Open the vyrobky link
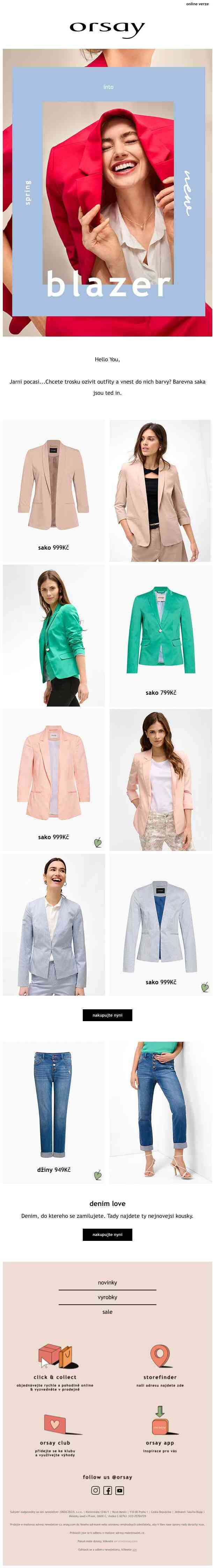Image resolution: width=213 pixels, height=1568 pixels. click(107, 1297)
